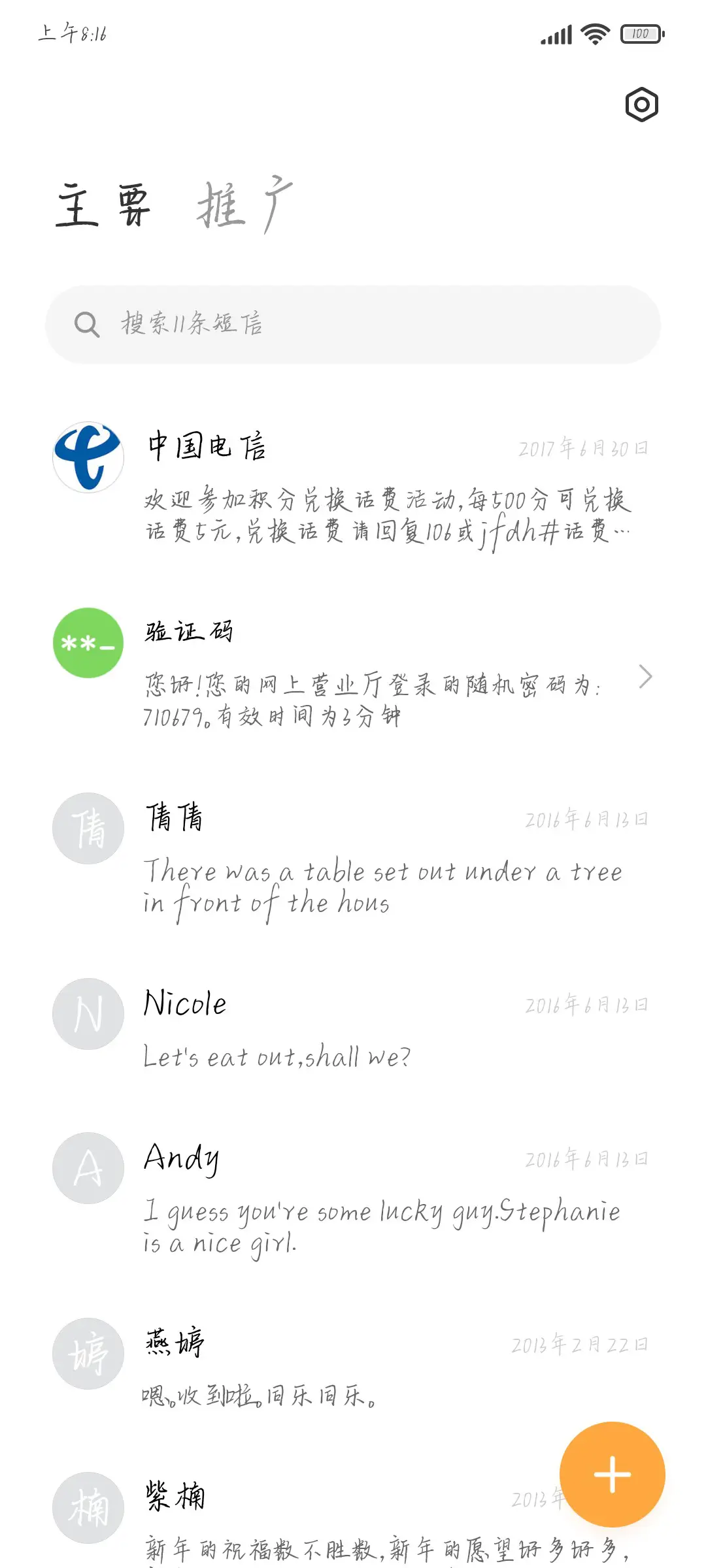Tap the orange new message button

612,1475
